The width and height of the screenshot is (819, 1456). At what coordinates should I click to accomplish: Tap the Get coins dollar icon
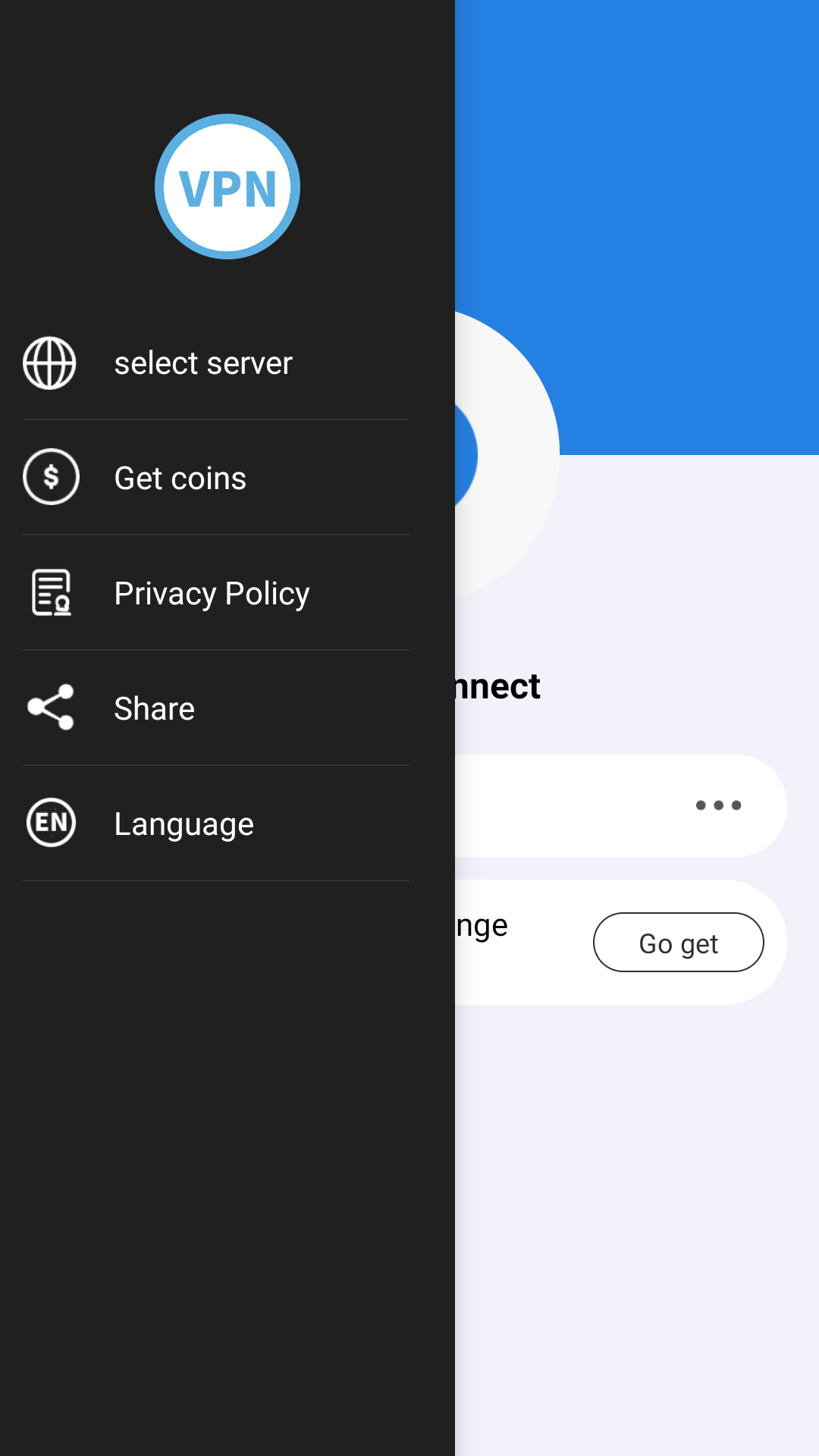tap(51, 476)
